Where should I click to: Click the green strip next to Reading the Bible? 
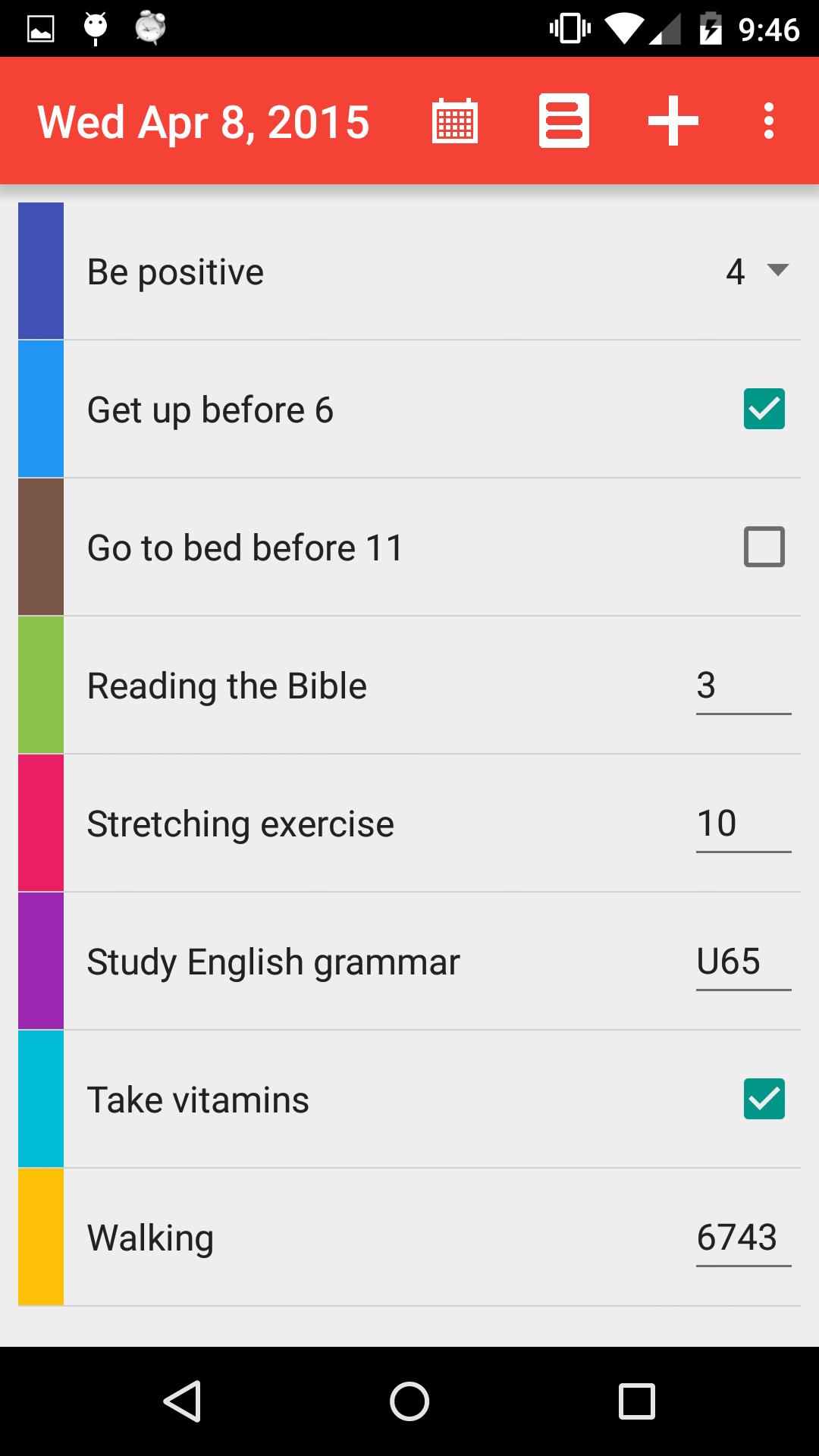[x=41, y=684]
